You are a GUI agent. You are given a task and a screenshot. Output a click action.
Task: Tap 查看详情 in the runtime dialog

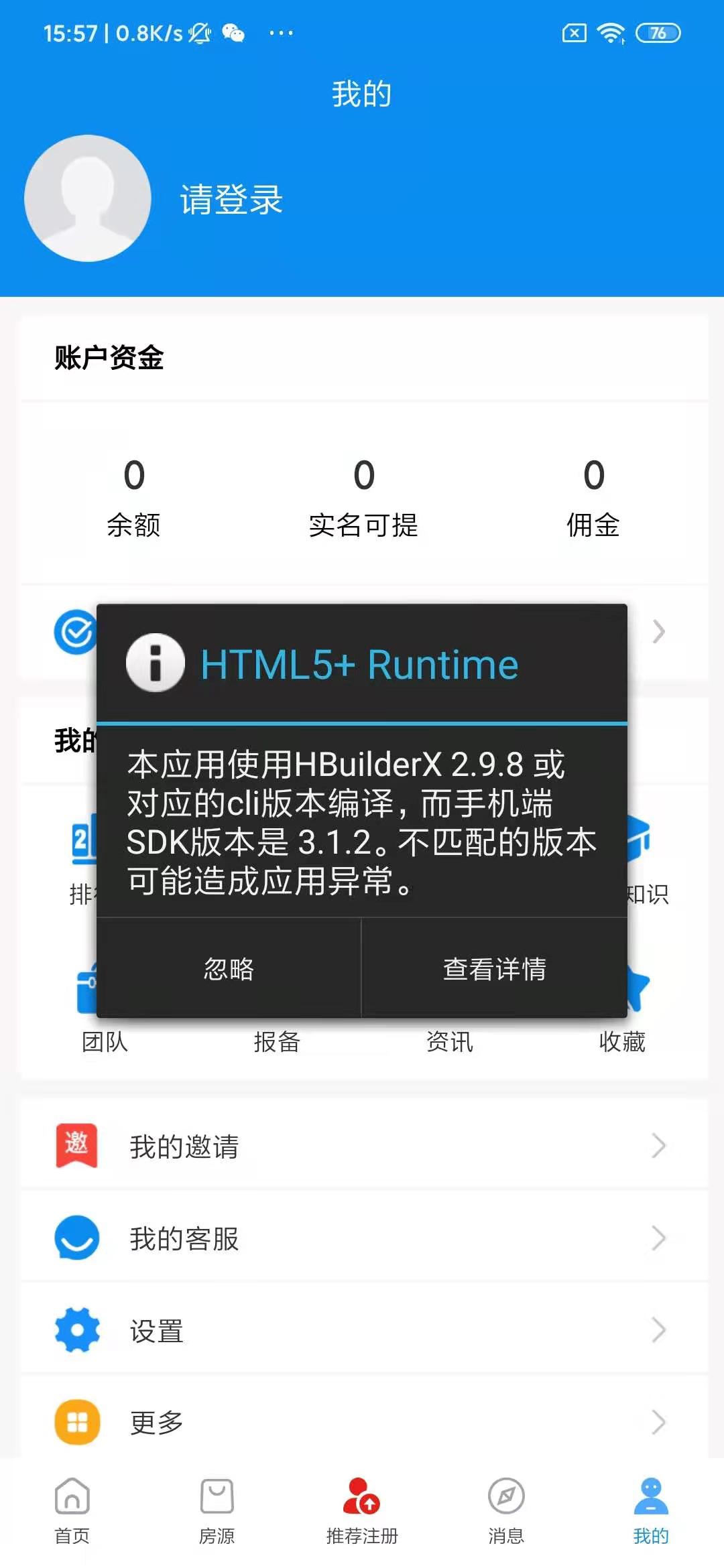[x=494, y=968]
